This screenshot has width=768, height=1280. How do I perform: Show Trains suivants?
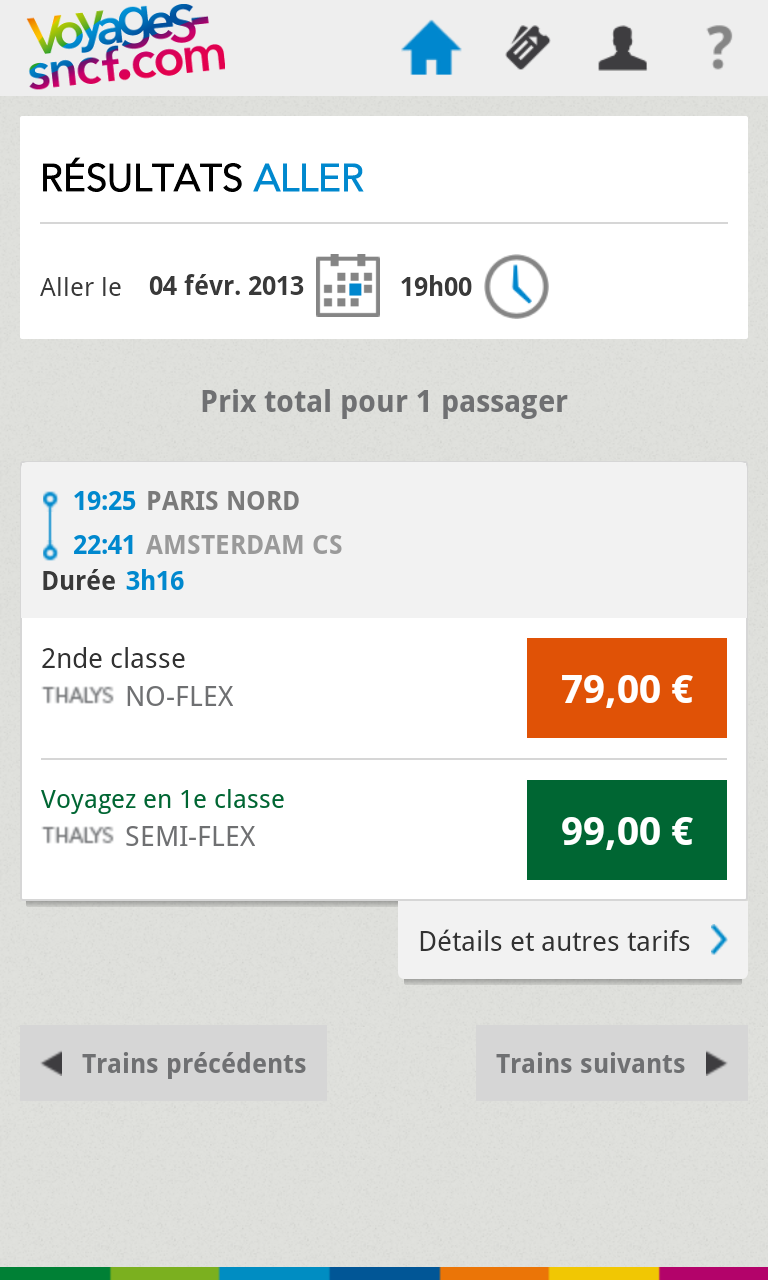pyautogui.click(x=612, y=1063)
